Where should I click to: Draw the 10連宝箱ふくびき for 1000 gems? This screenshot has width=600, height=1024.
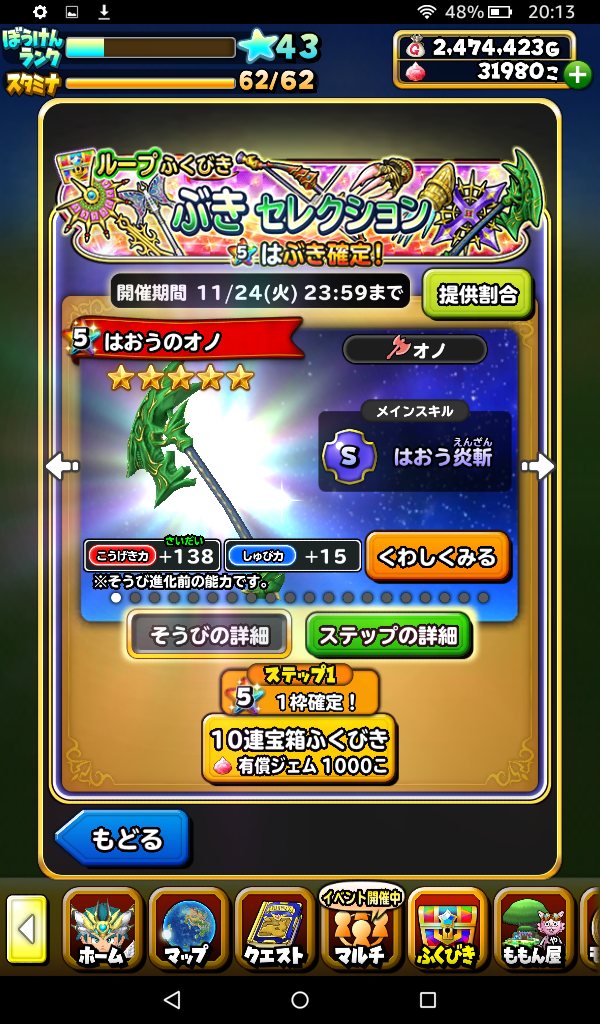(299, 749)
